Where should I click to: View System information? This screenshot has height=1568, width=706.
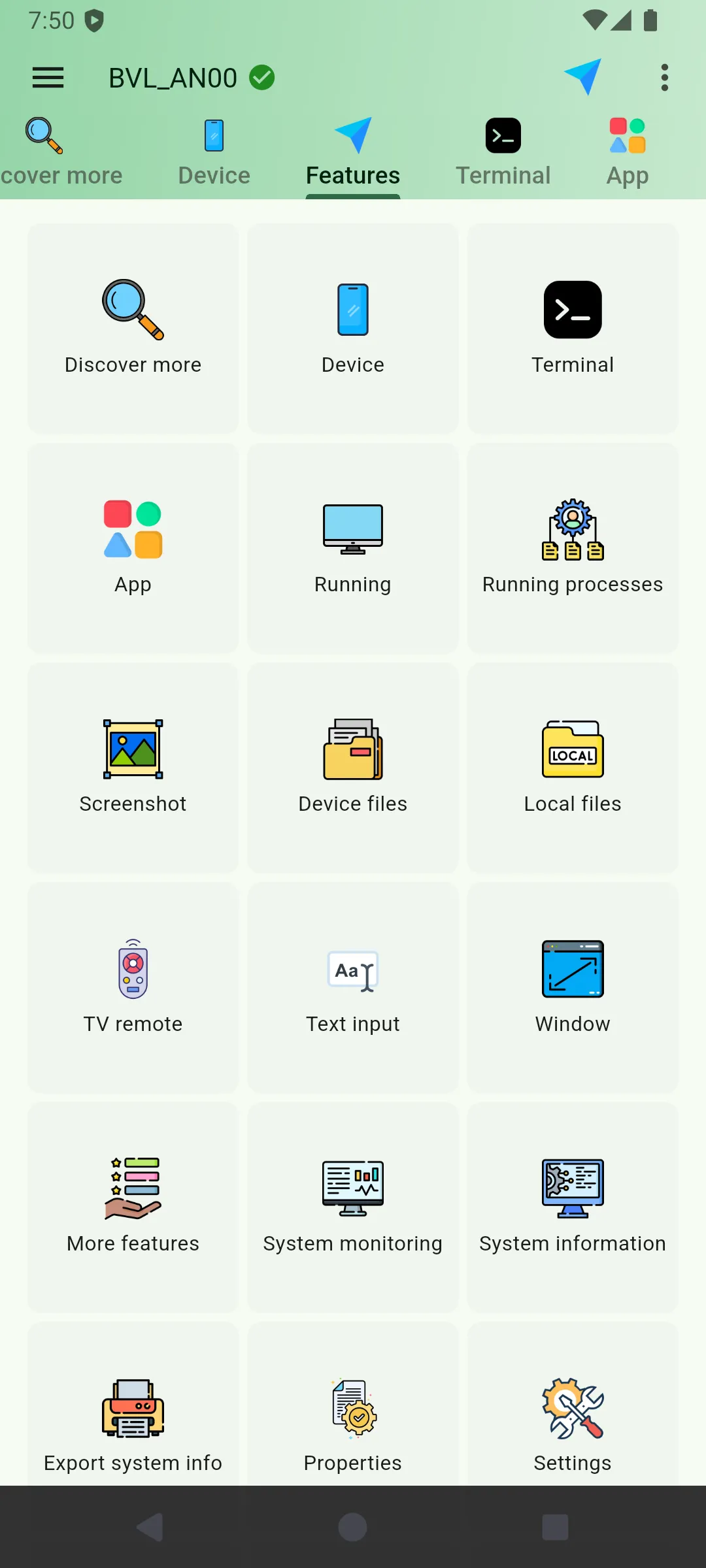[x=573, y=1207]
